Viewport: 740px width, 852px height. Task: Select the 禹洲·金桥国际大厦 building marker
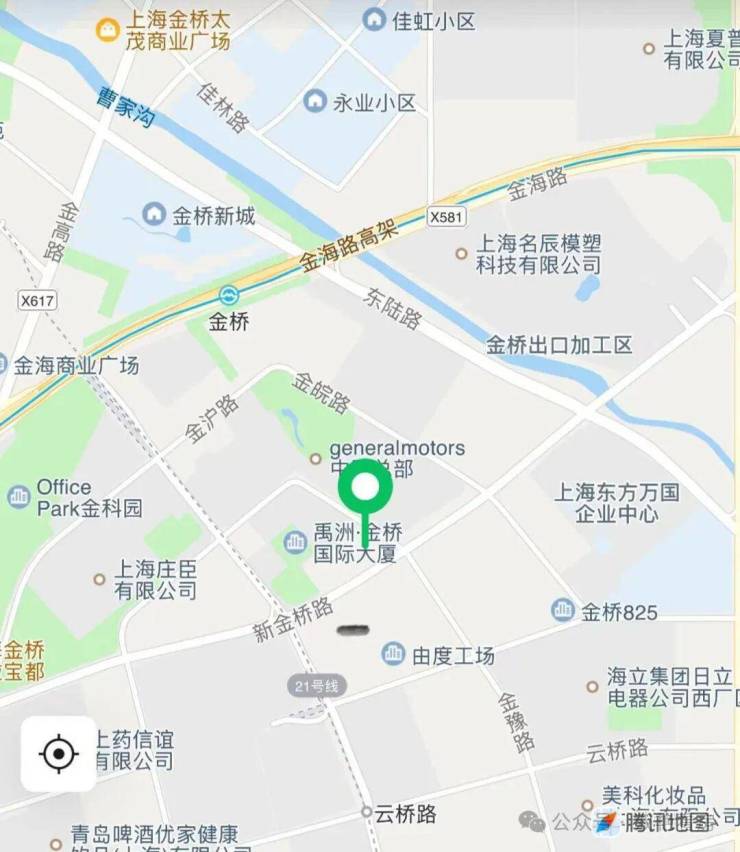(x=295, y=542)
